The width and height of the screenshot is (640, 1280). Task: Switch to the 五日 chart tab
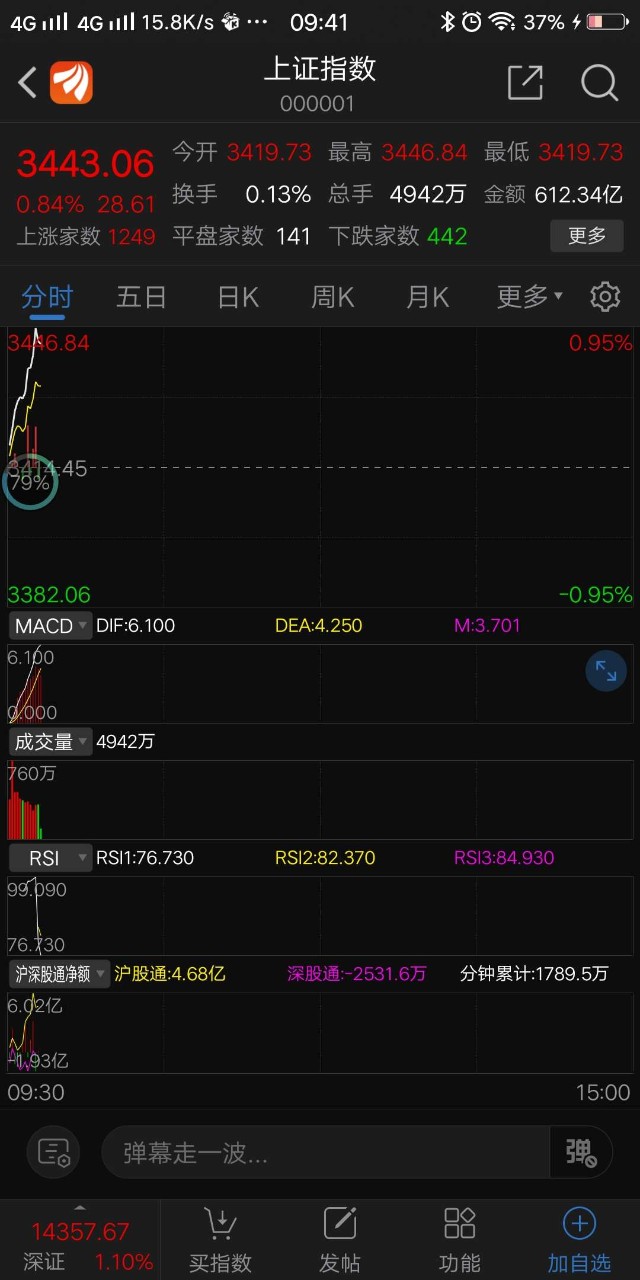coord(141,297)
